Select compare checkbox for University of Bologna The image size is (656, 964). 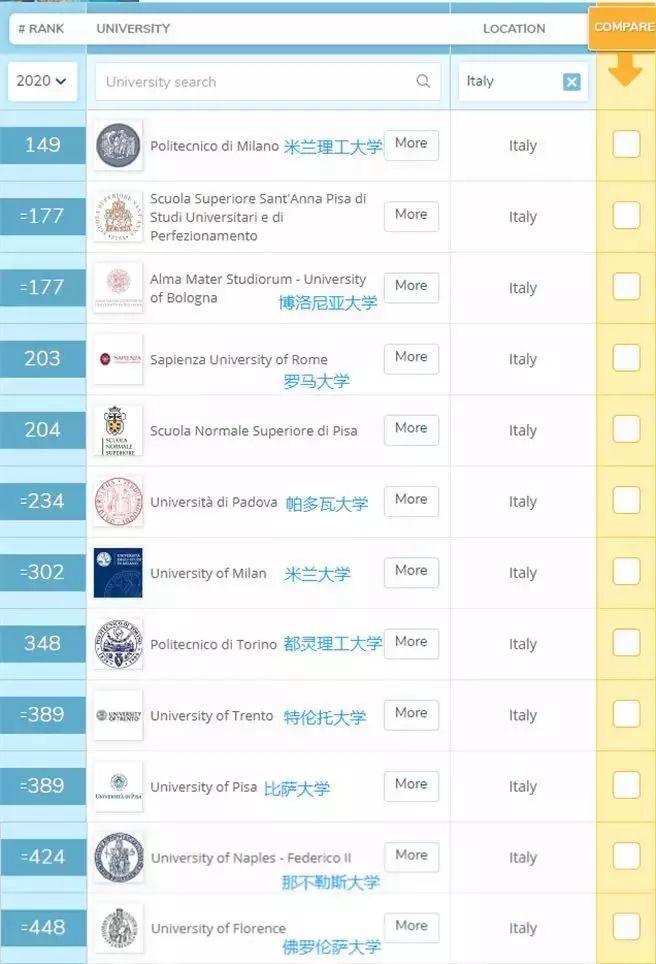[626, 287]
